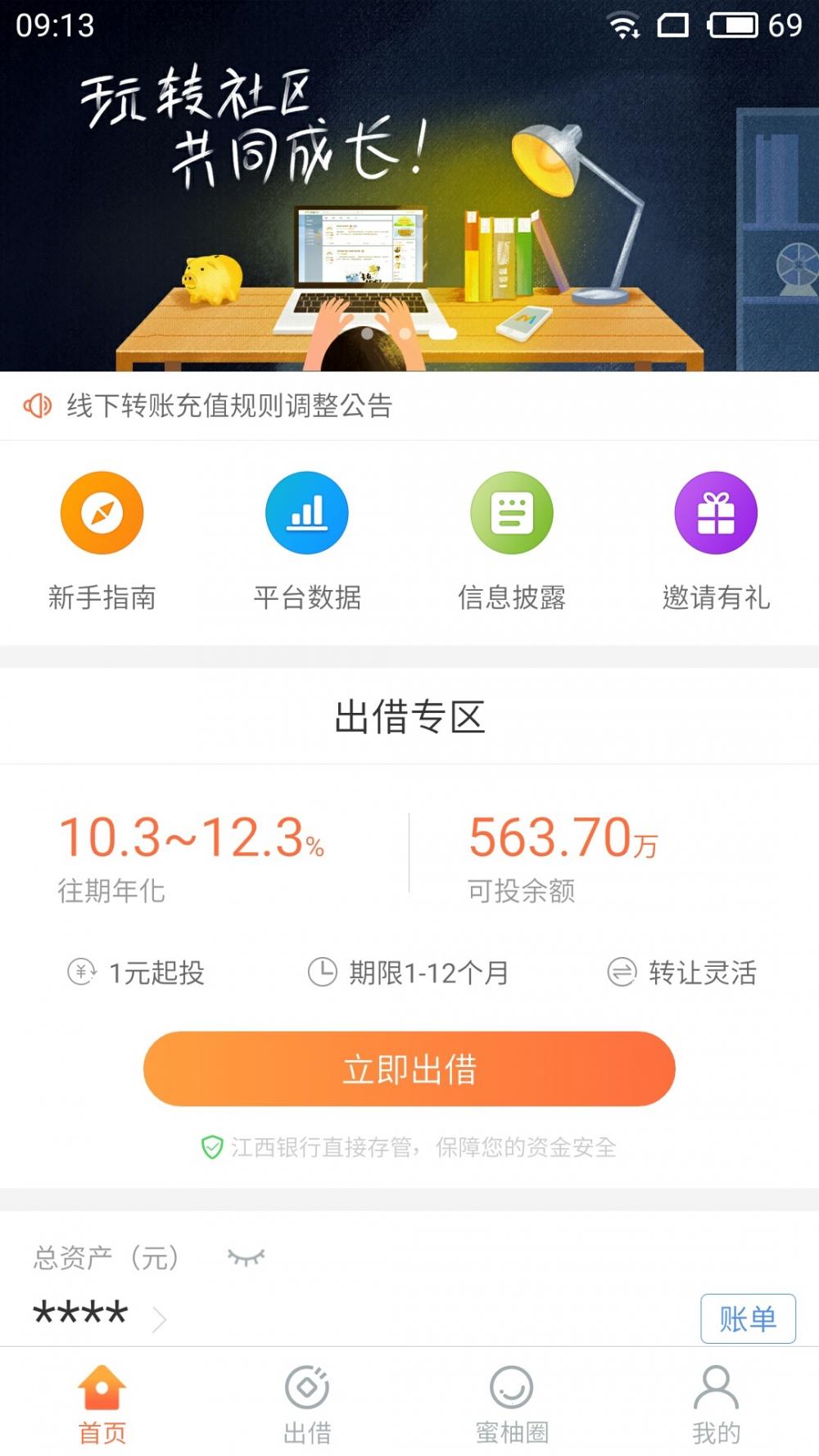Toggle visibility of 总资产 amount

tap(246, 1257)
